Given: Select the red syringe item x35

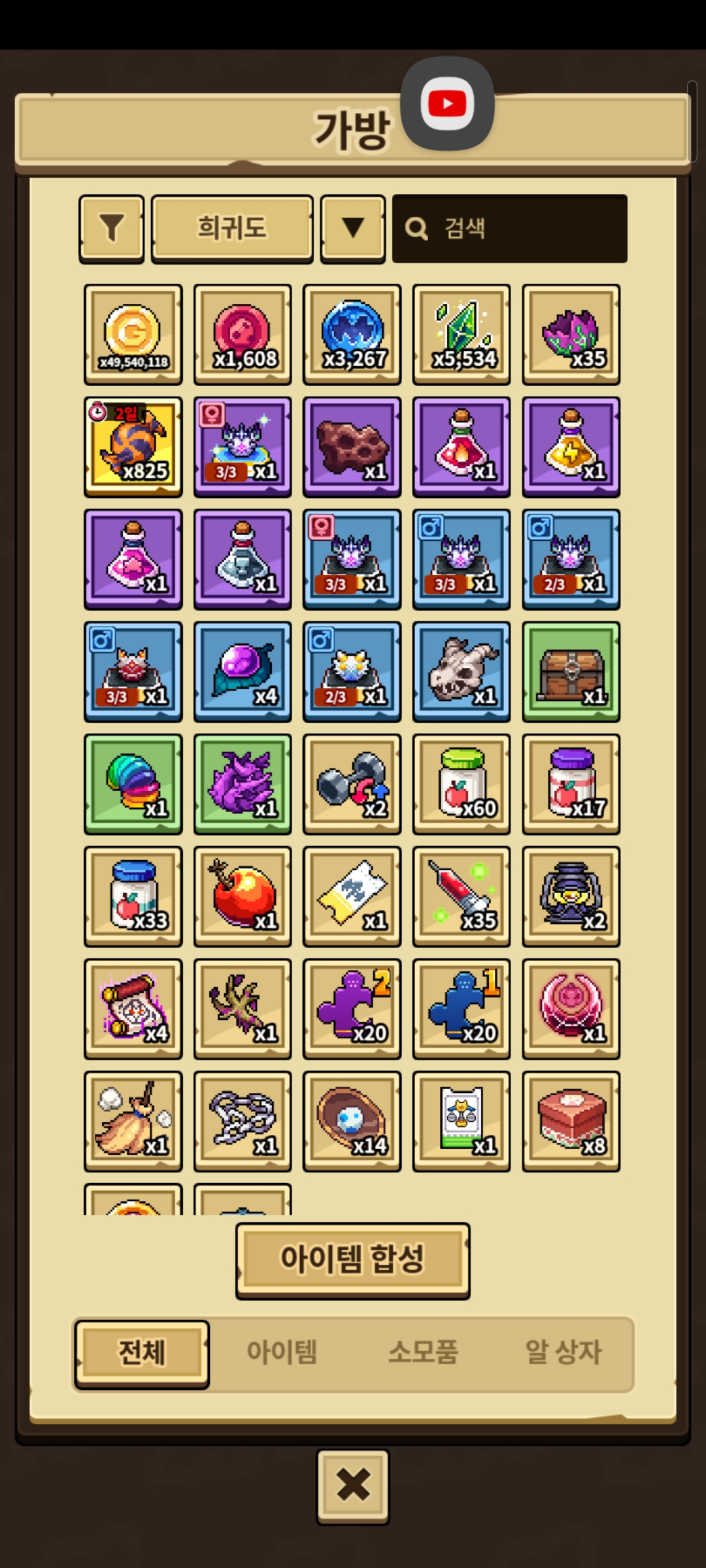Looking at the screenshot, I should [462, 896].
